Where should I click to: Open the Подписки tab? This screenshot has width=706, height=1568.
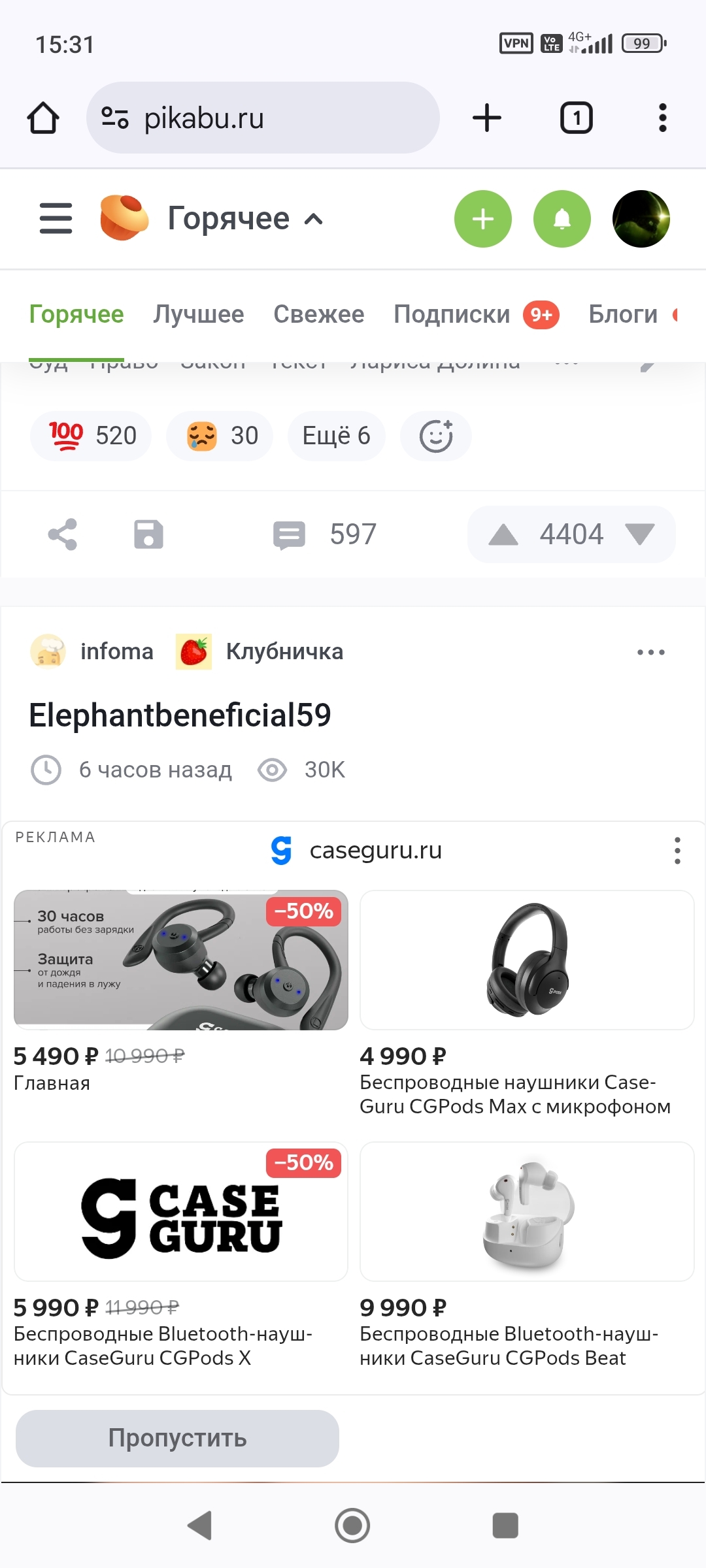coord(452,314)
